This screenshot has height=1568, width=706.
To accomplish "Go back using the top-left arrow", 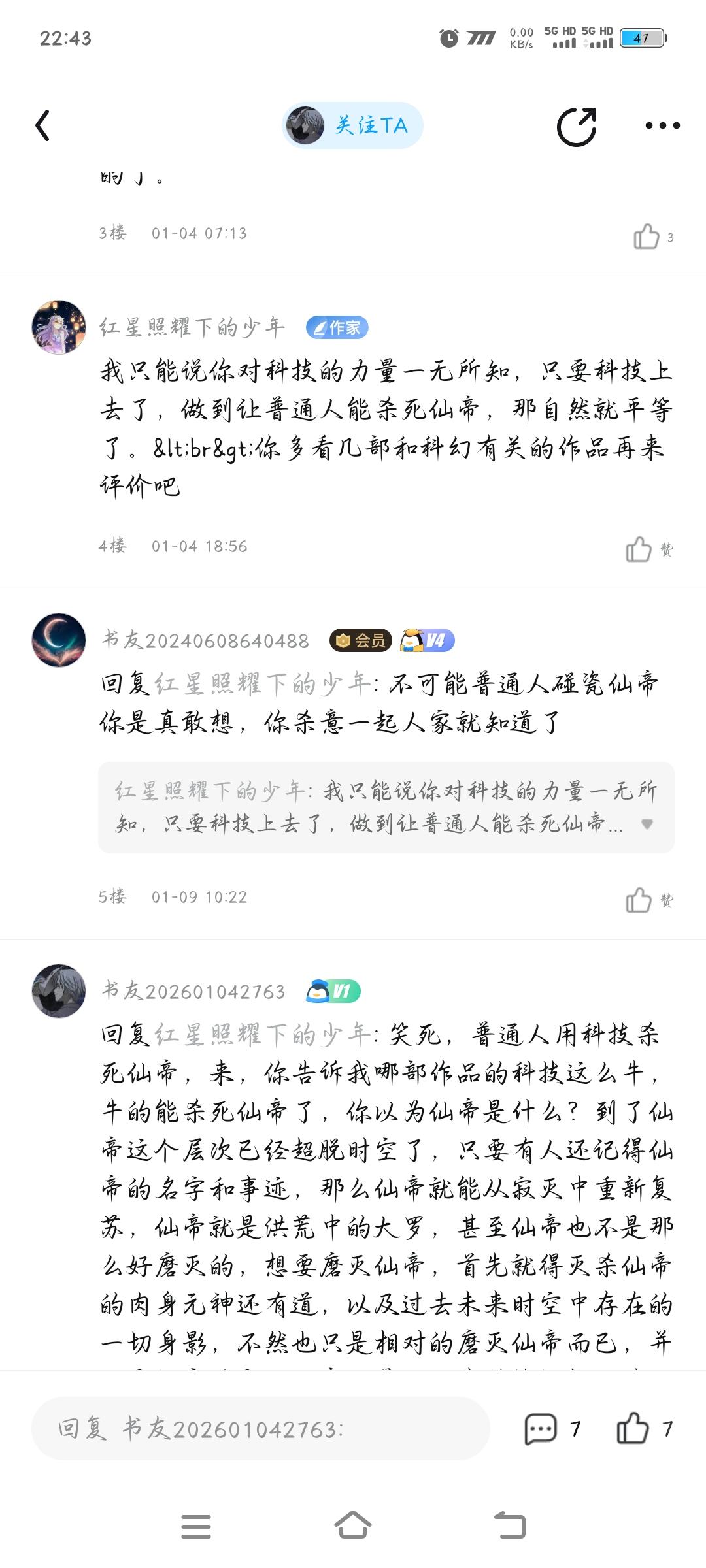I will (43, 125).
